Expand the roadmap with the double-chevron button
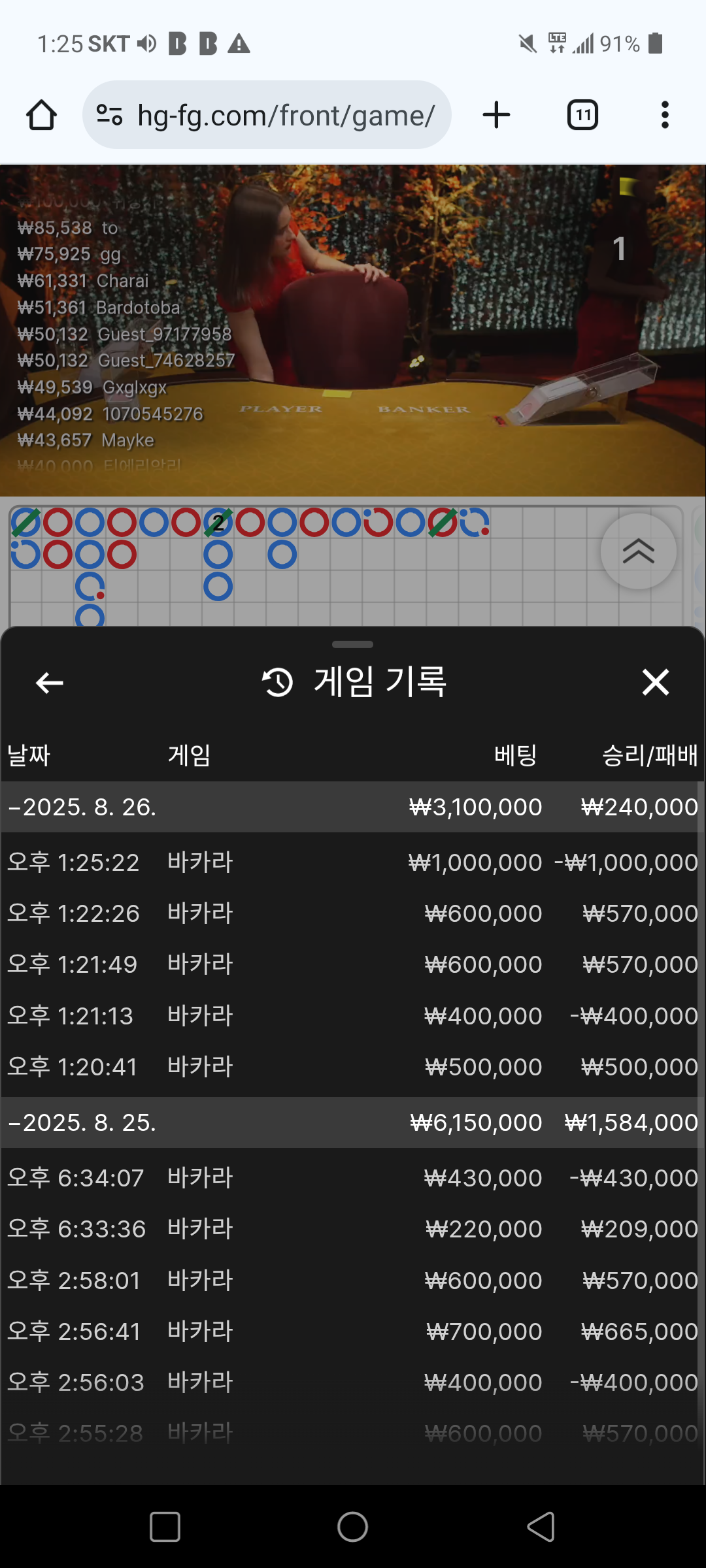706x1568 pixels. 638,551
